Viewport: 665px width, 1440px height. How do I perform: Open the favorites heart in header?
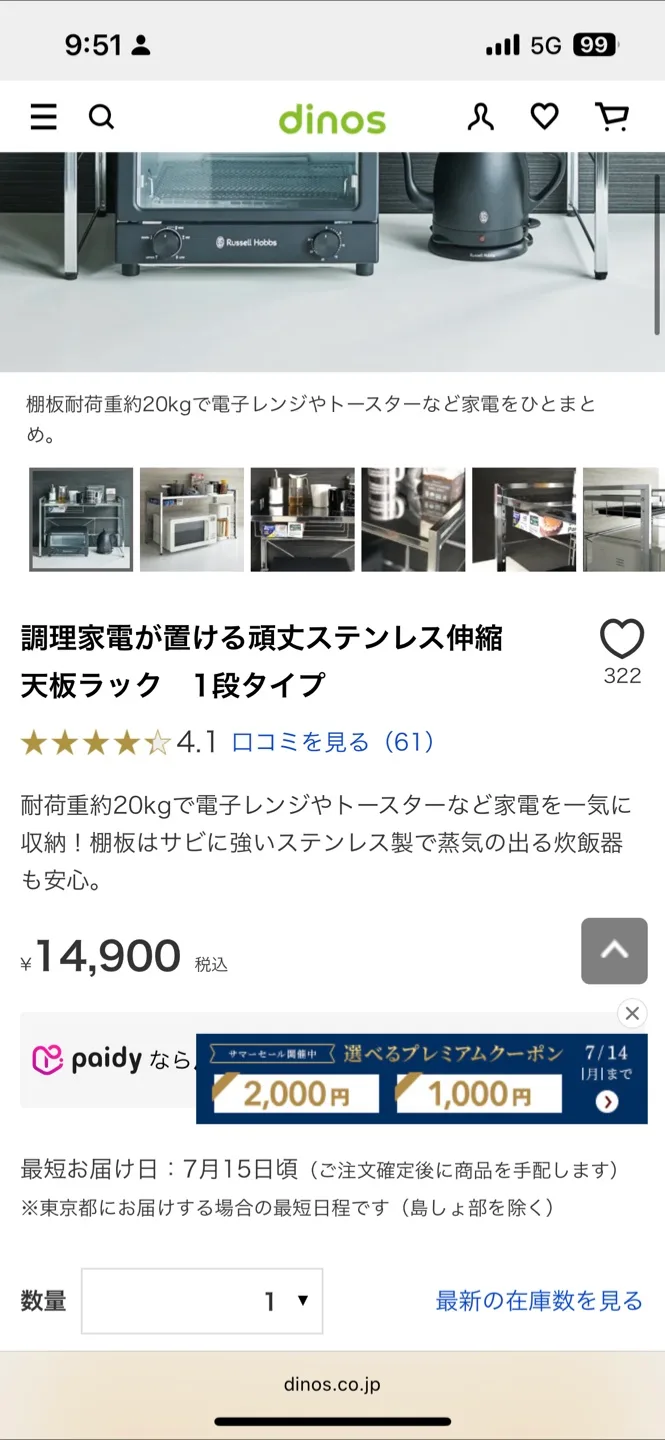tap(544, 118)
